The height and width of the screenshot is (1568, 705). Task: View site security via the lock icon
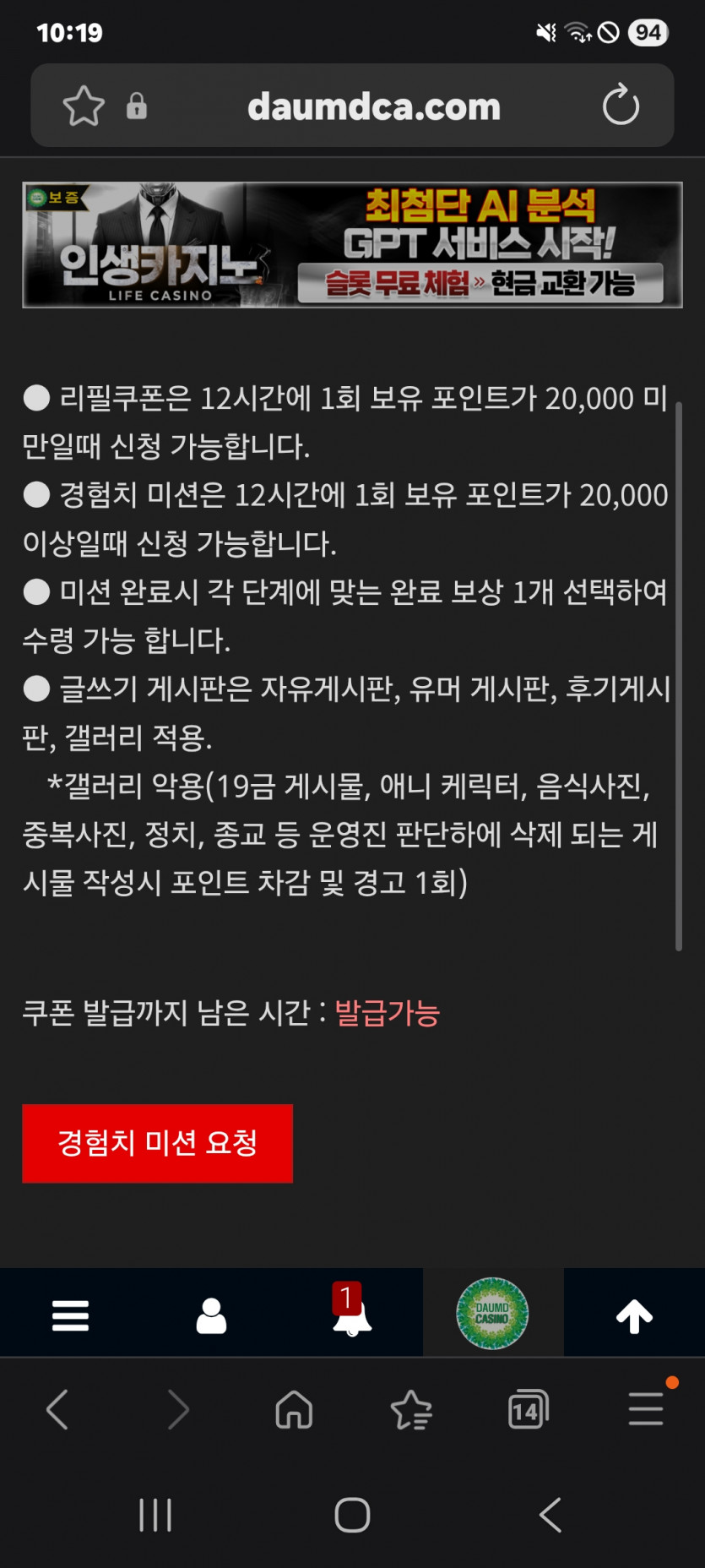click(137, 106)
